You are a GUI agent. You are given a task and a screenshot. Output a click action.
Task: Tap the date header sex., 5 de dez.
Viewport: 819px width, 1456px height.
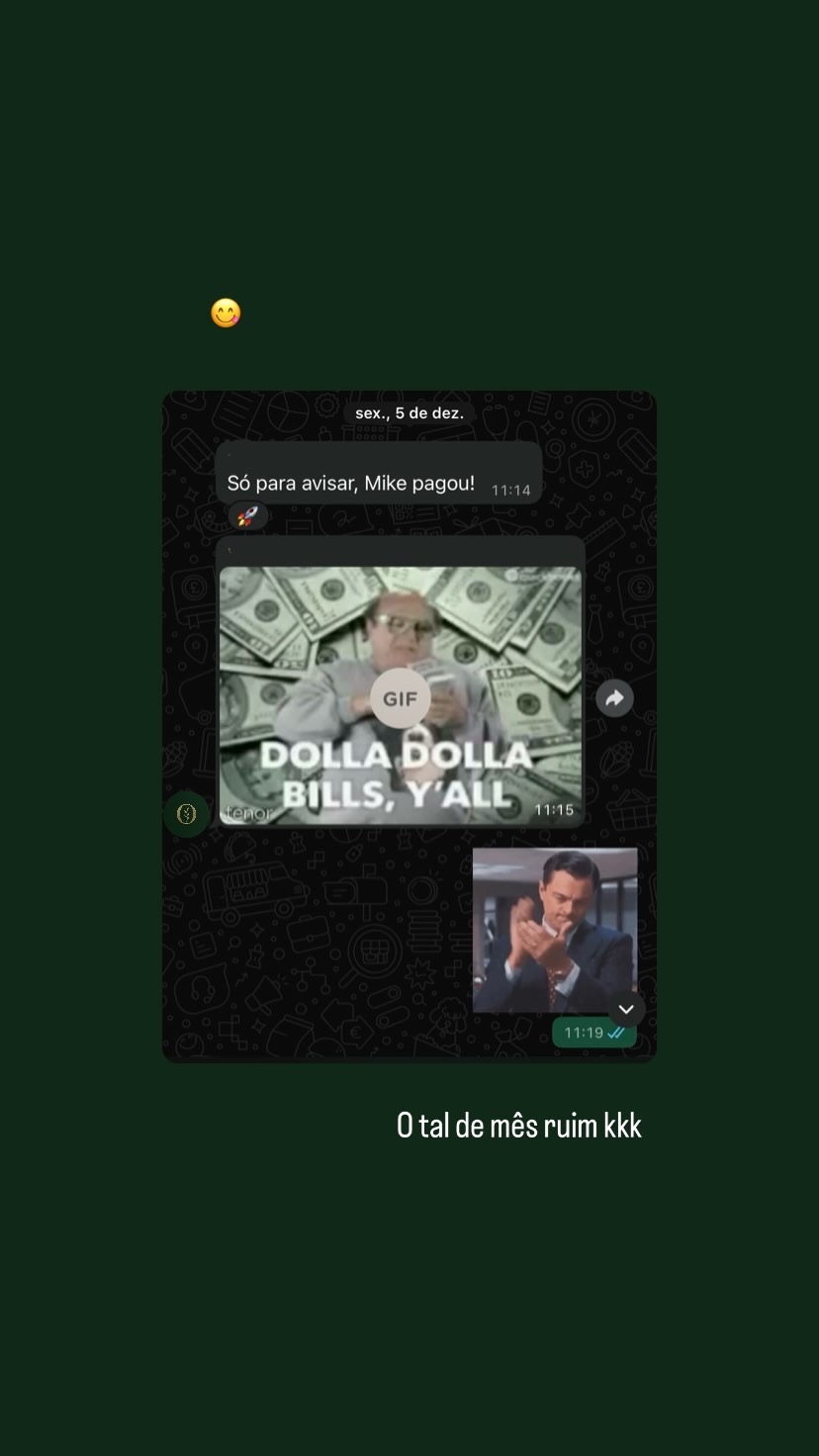coord(409,410)
